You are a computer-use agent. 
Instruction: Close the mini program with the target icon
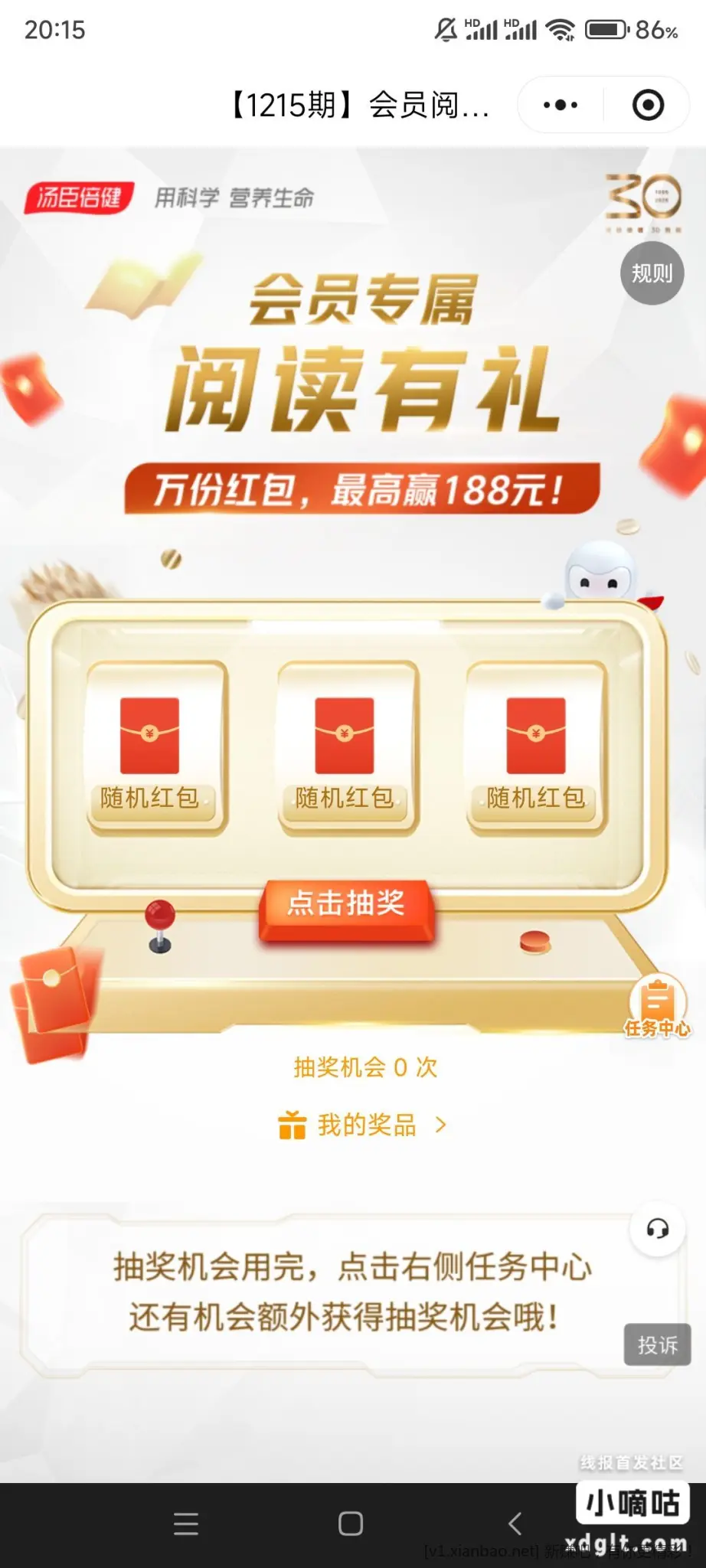[x=648, y=105]
